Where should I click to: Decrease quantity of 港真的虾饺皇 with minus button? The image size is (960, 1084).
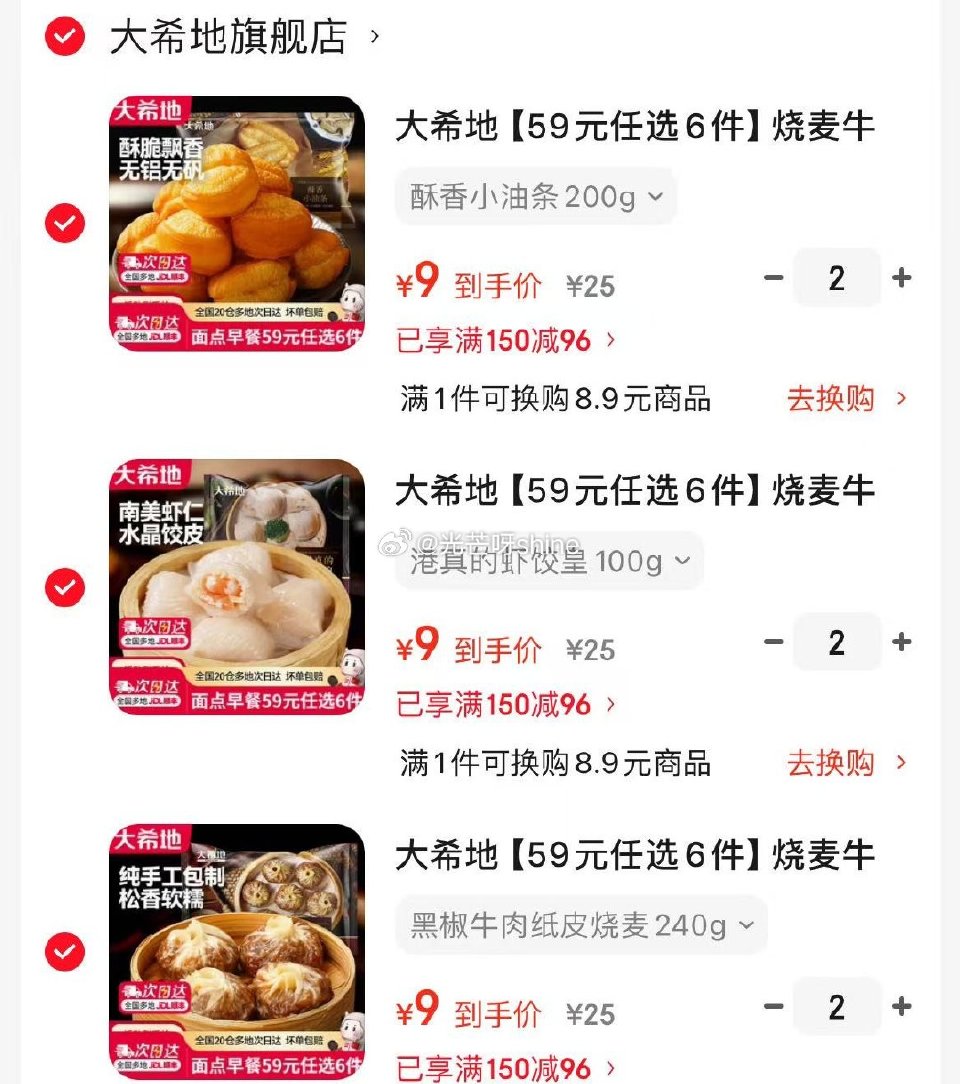(772, 642)
